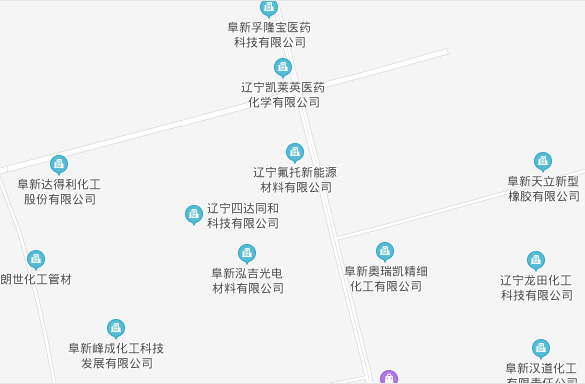Tap the 朗世化工管材 location pin
The image size is (585, 384).
click(x=36, y=260)
